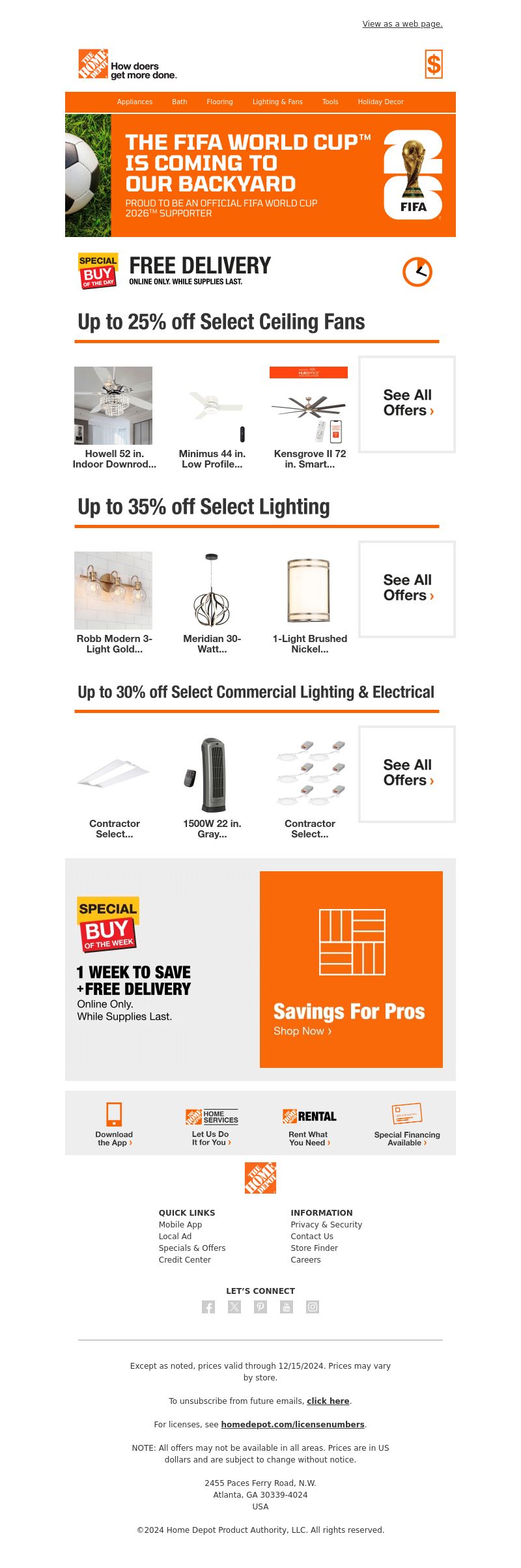See All Offers for ceiling fans
Viewport: 521px width, 1568px height.
pos(407,404)
